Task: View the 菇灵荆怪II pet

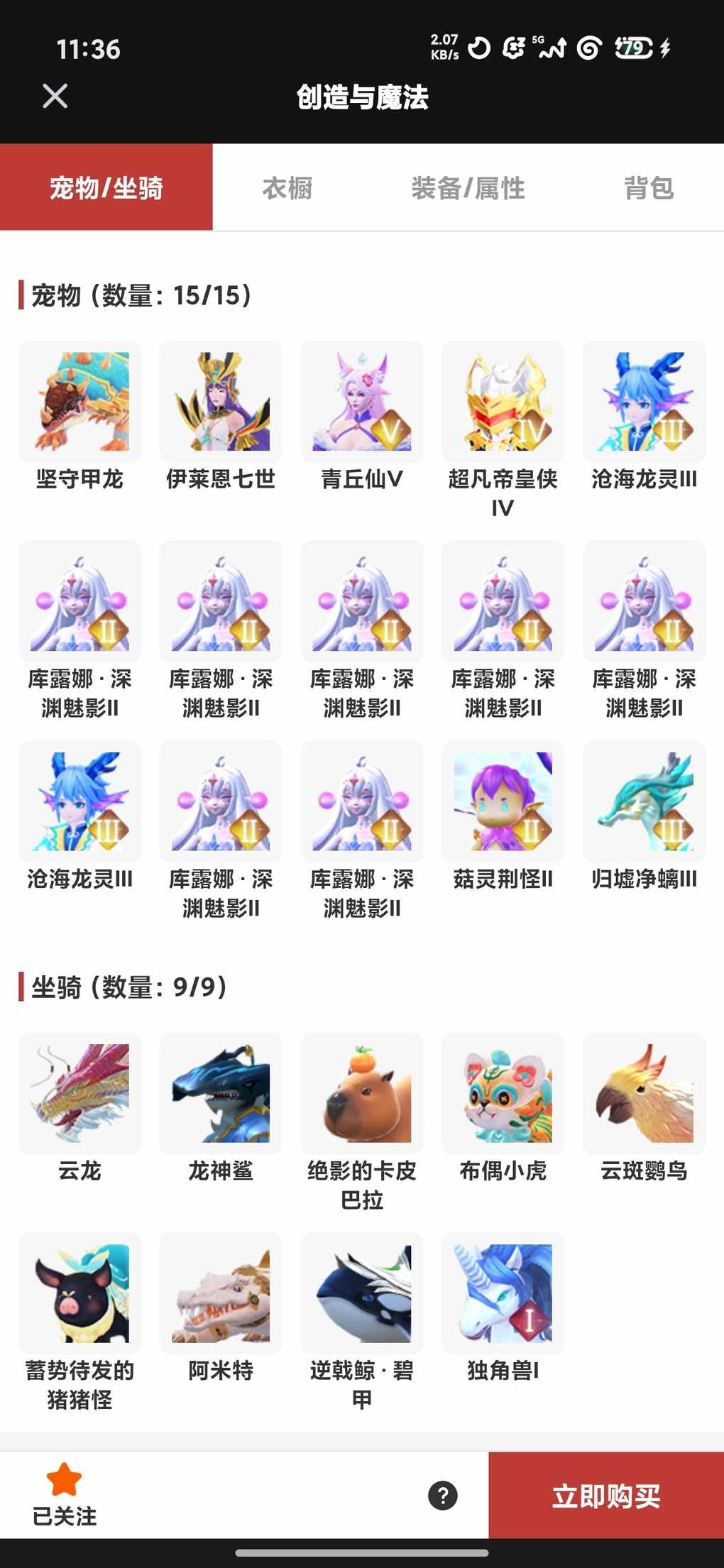Action: coord(503,801)
